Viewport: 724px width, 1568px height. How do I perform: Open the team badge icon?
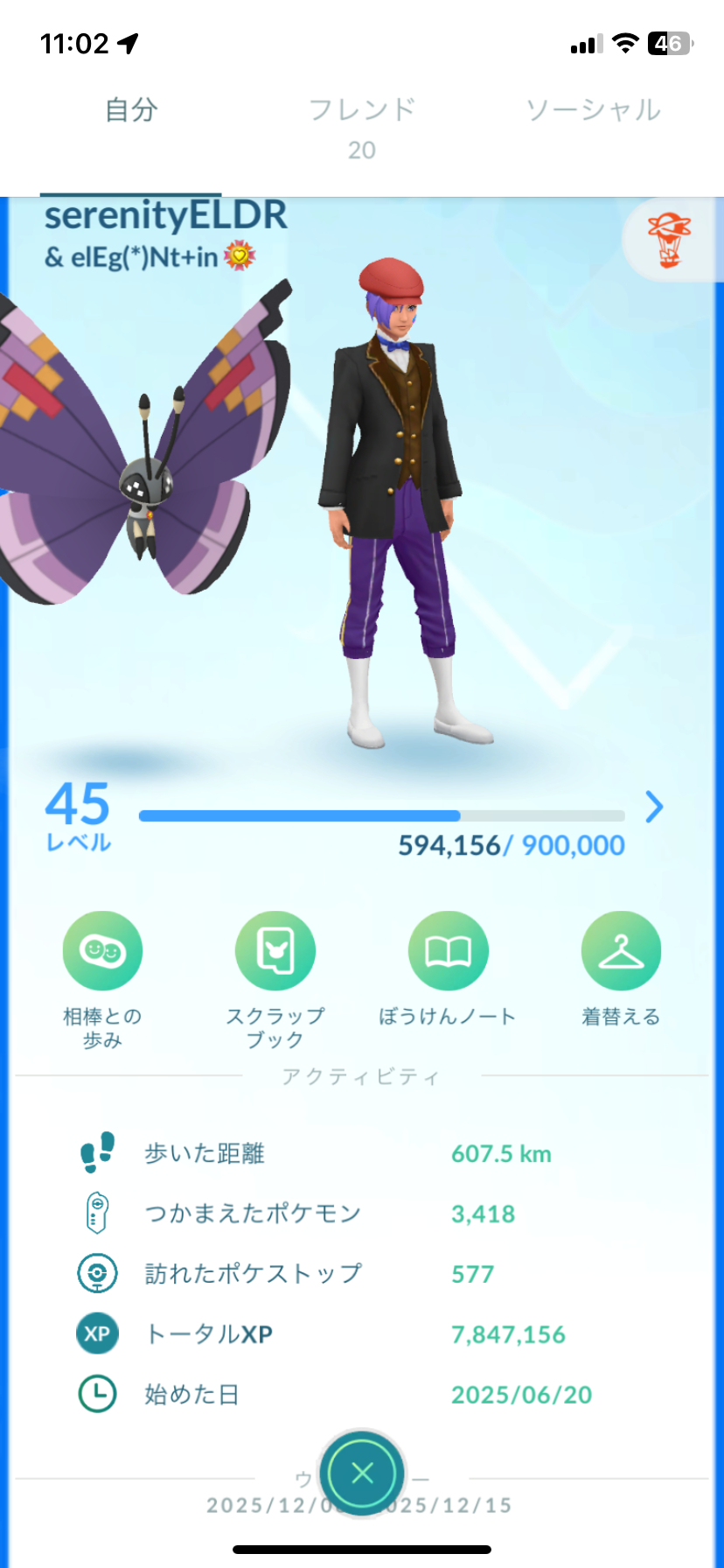[669, 239]
